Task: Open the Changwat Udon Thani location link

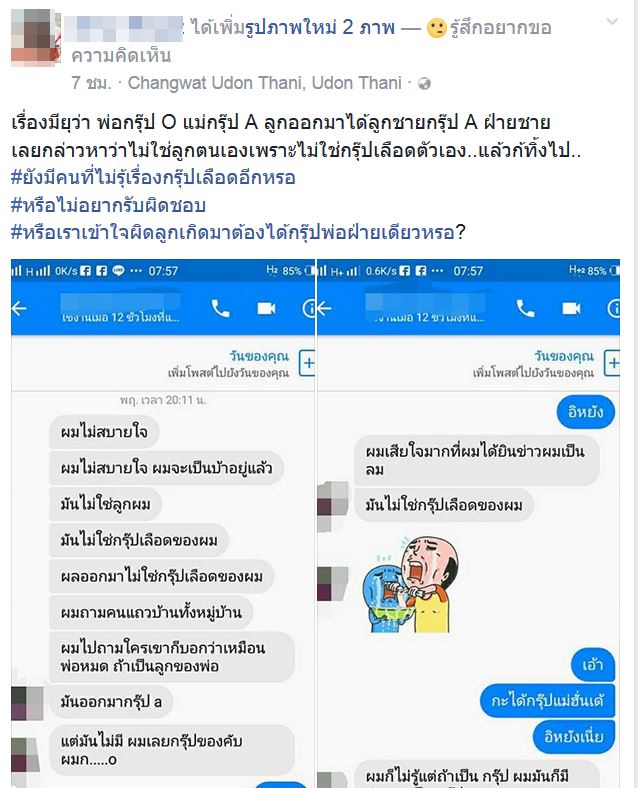Action: (265, 83)
